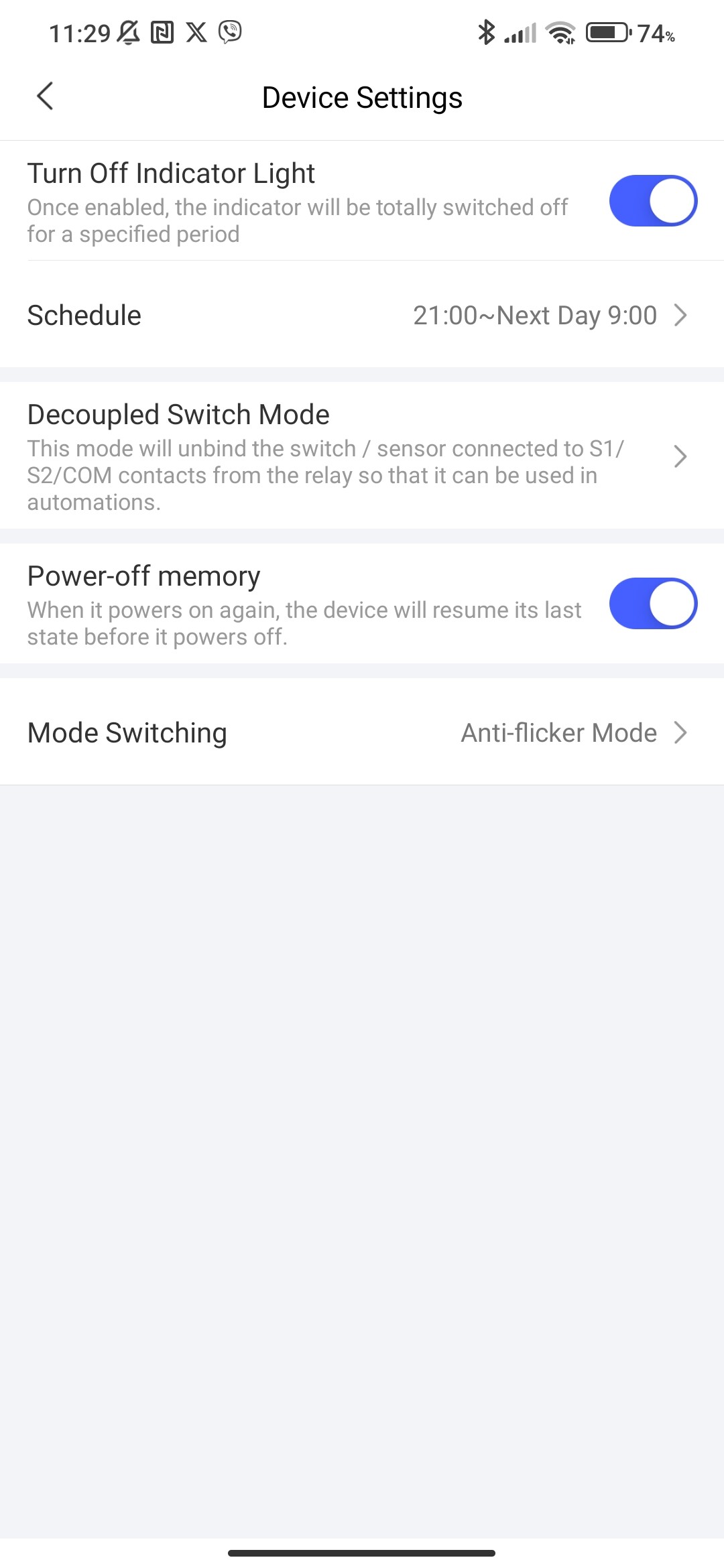
Task: Disable the Turn Off Indicator Light switch
Action: (x=652, y=201)
